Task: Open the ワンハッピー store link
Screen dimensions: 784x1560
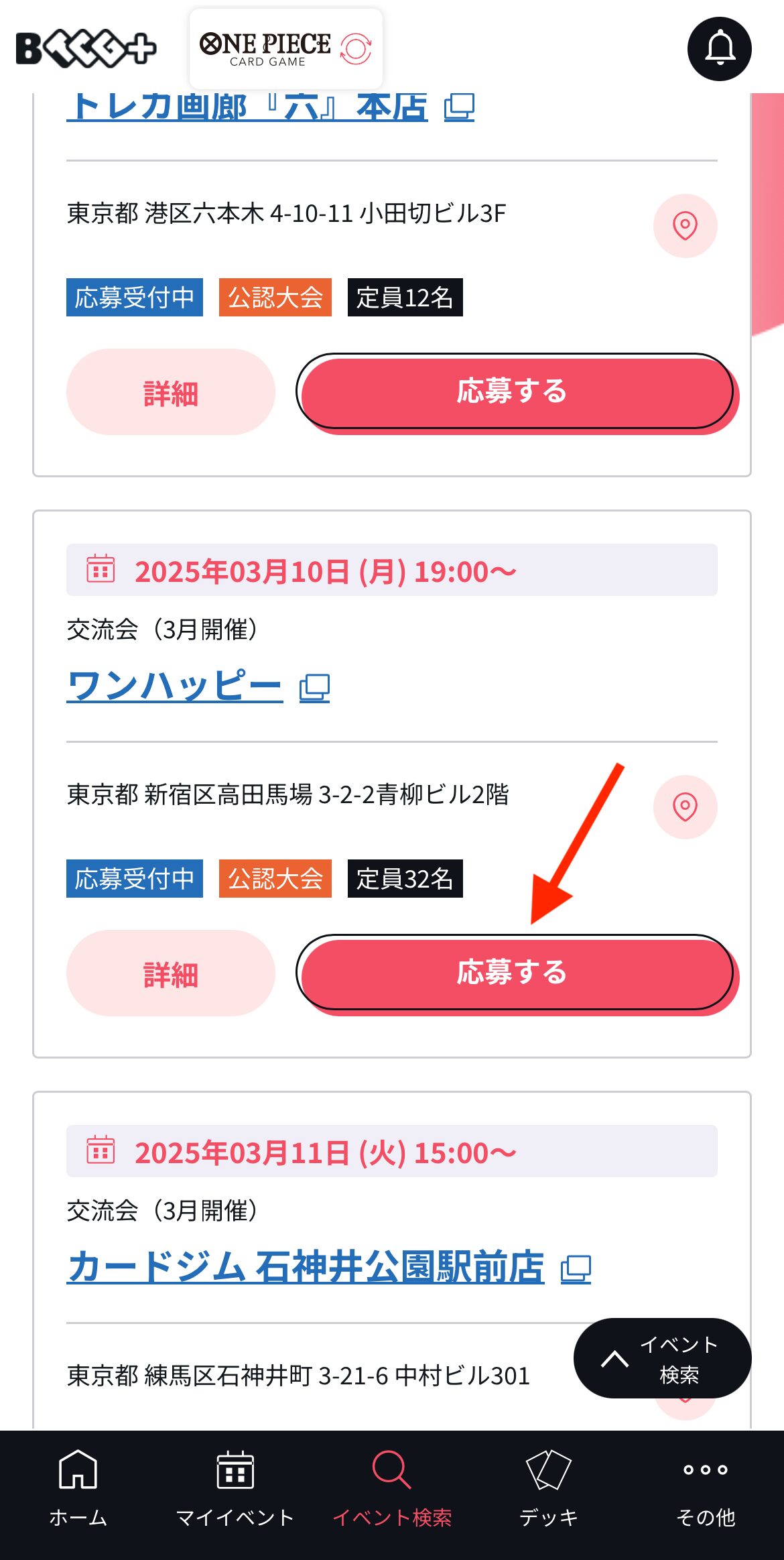Action: point(198,685)
